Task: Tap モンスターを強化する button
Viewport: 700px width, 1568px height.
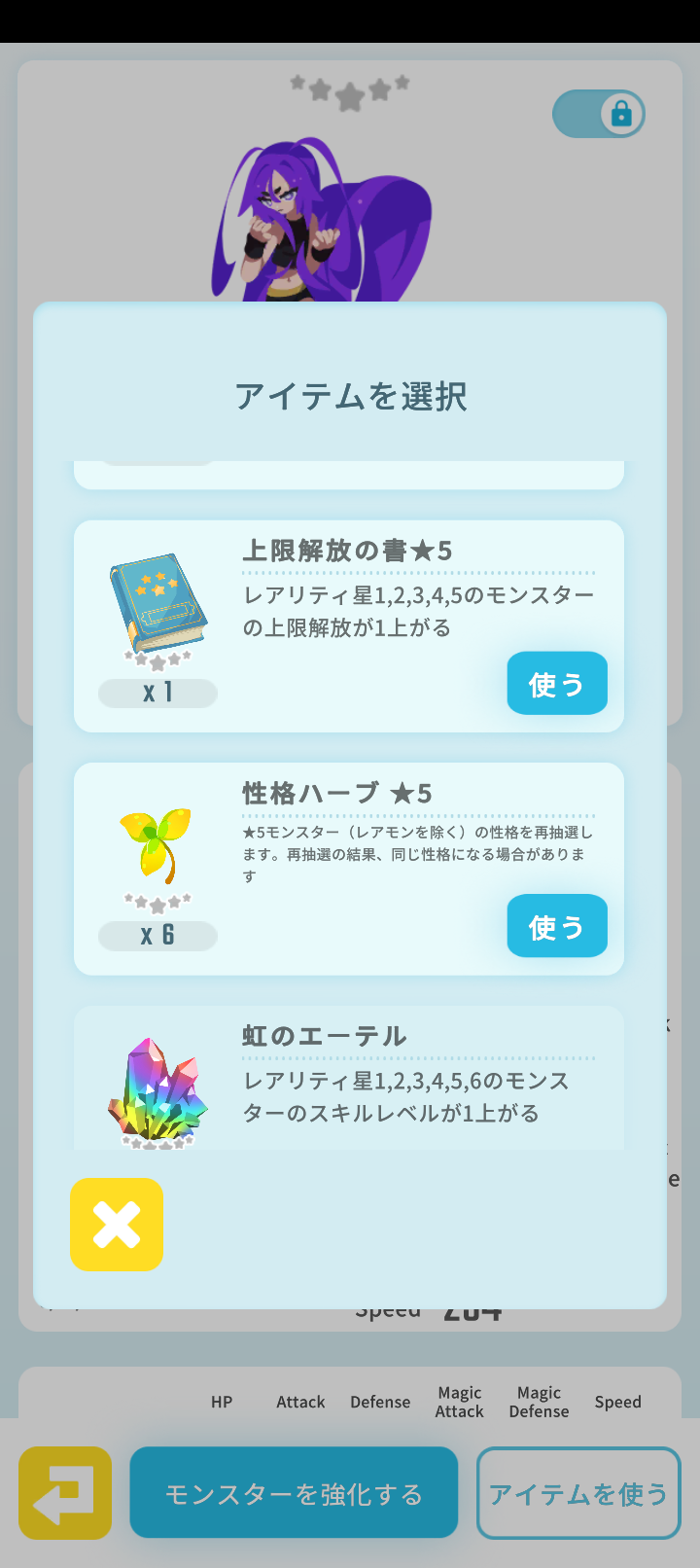Action: pos(294,1491)
